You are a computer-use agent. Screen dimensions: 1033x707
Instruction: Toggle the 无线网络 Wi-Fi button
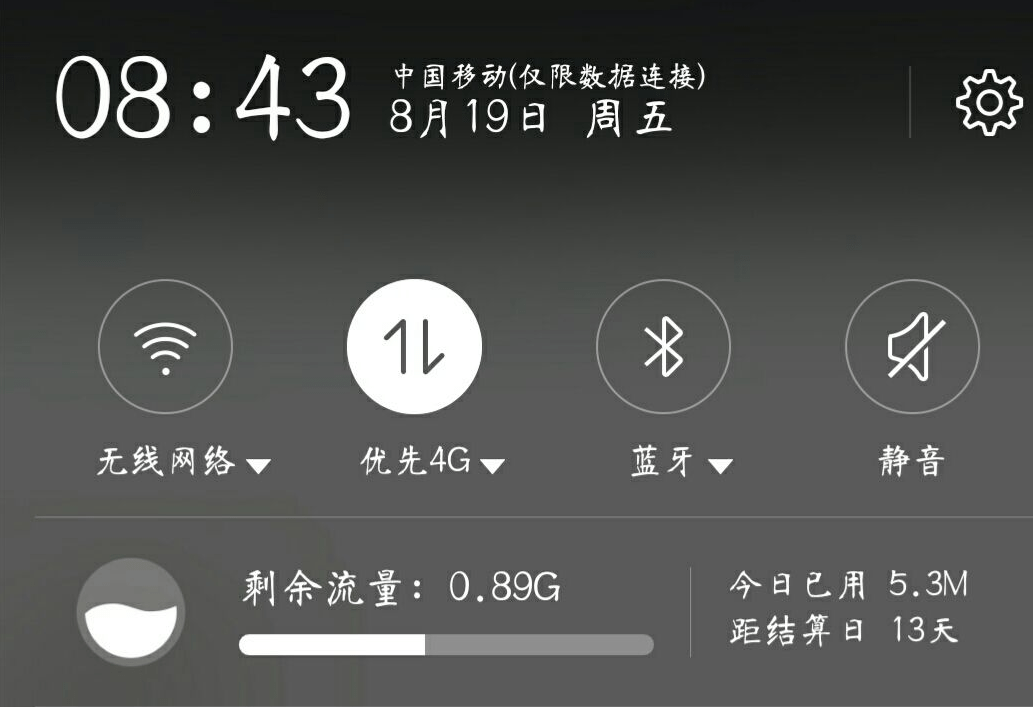(165, 347)
